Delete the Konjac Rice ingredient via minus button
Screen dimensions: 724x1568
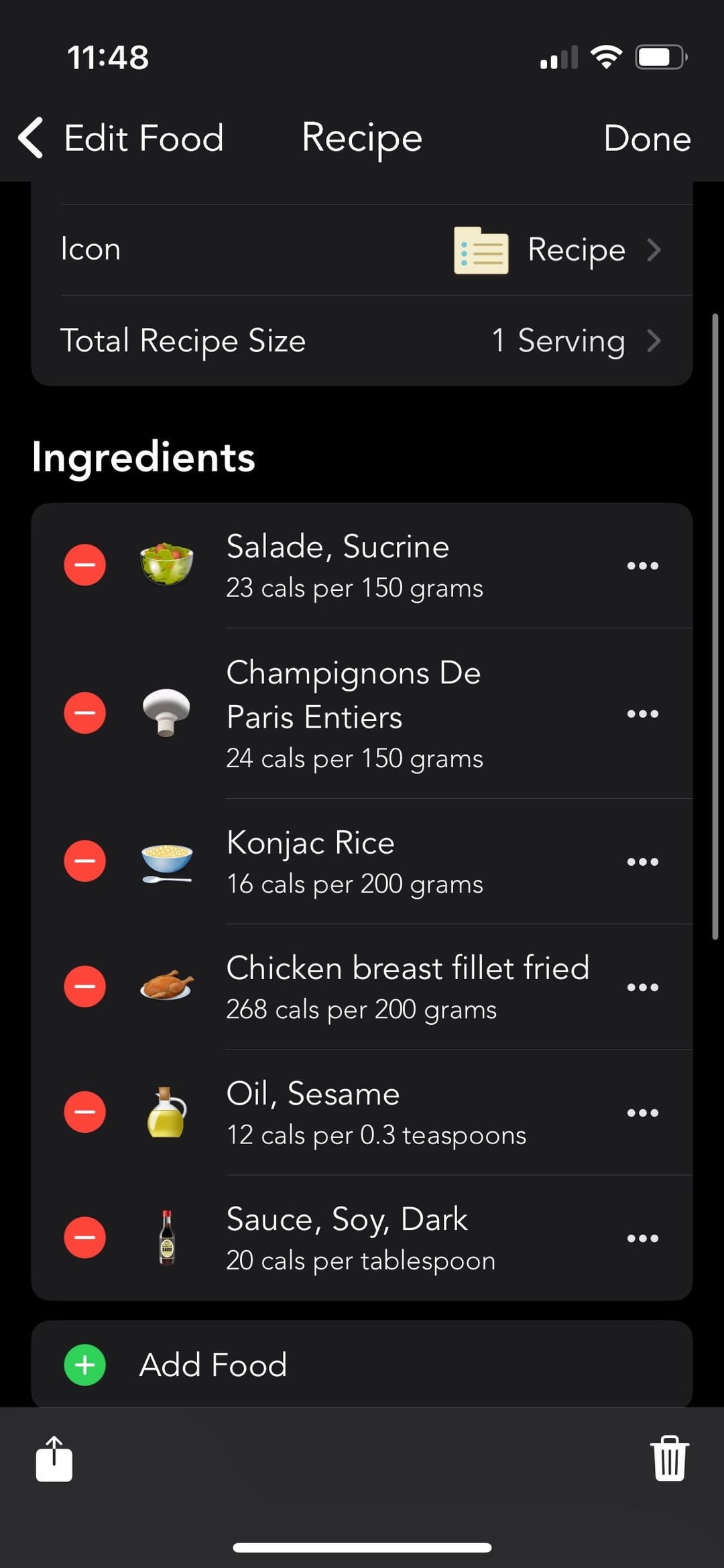84,861
